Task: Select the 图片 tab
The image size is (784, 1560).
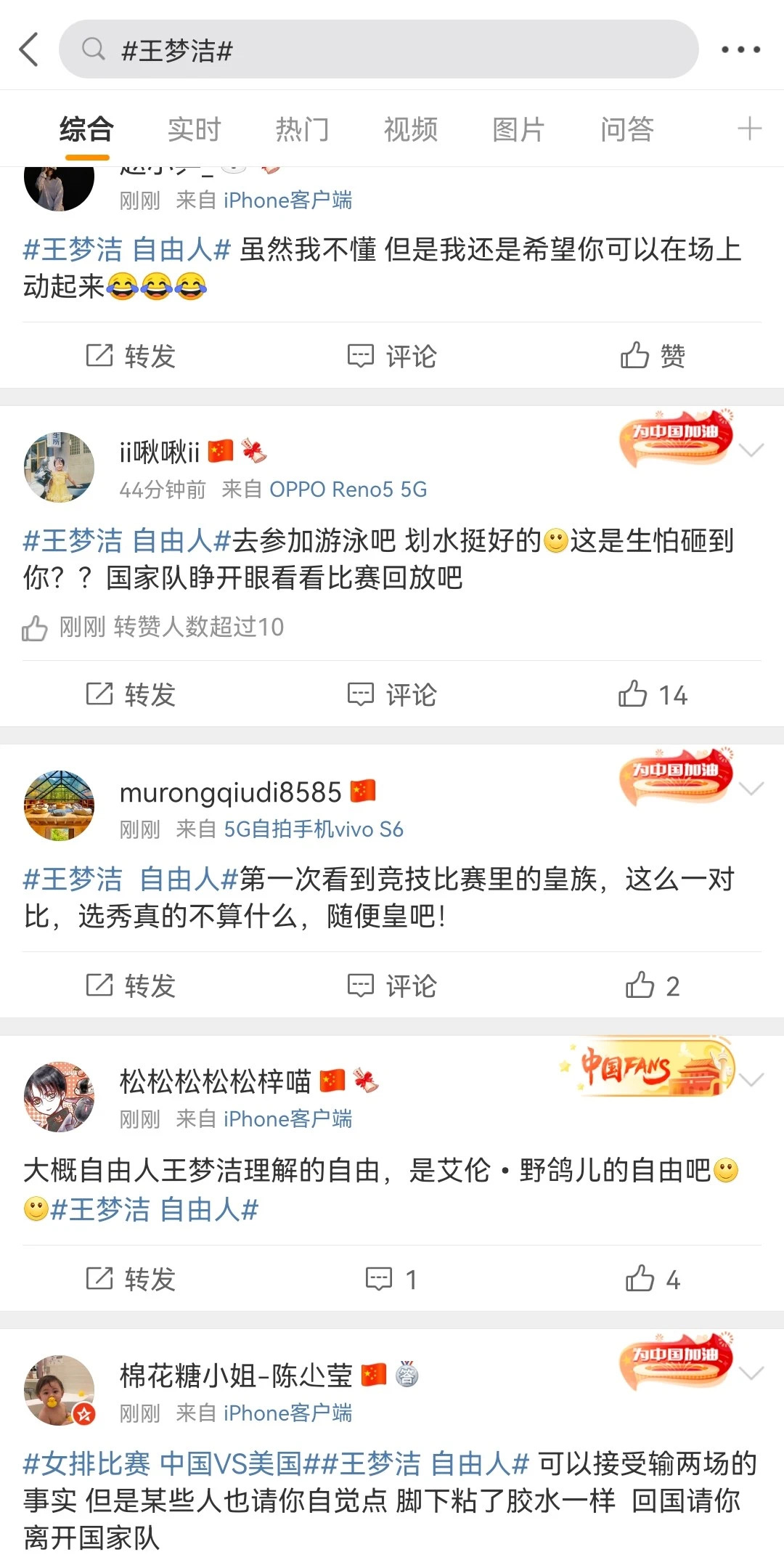Action: click(x=518, y=129)
